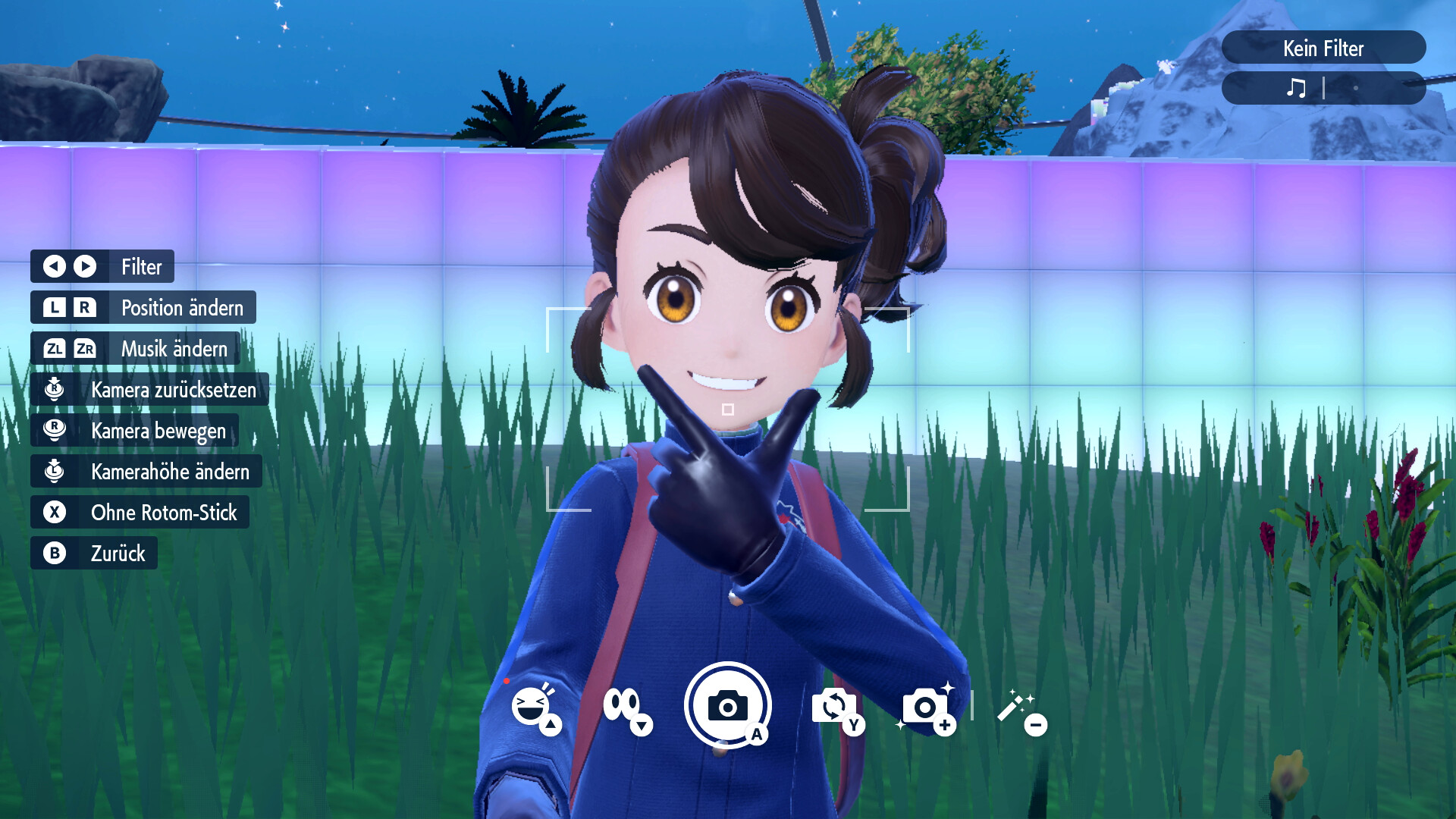This screenshot has height=819, width=1456.
Task: Take a photo with the shutter button
Action: tap(727, 705)
